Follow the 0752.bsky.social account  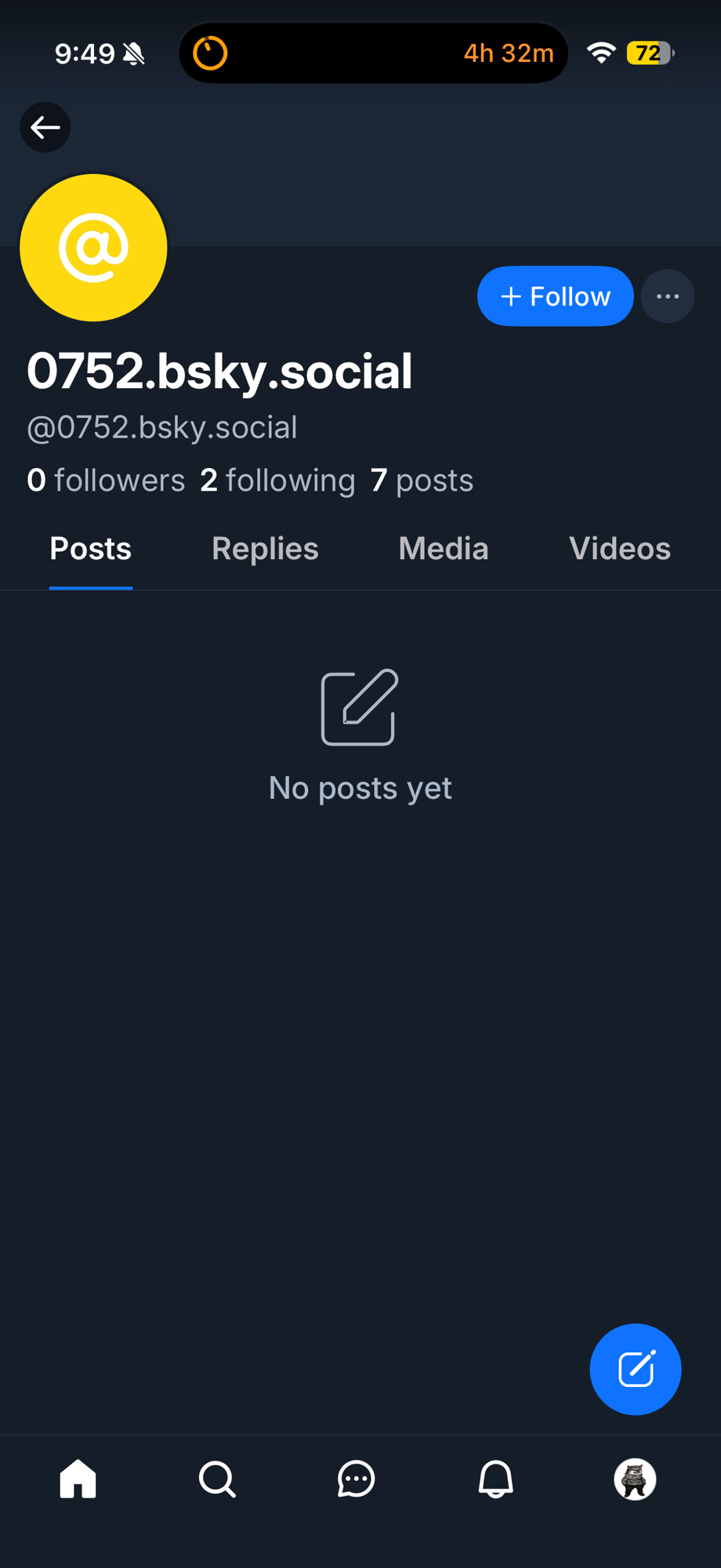tap(555, 296)
